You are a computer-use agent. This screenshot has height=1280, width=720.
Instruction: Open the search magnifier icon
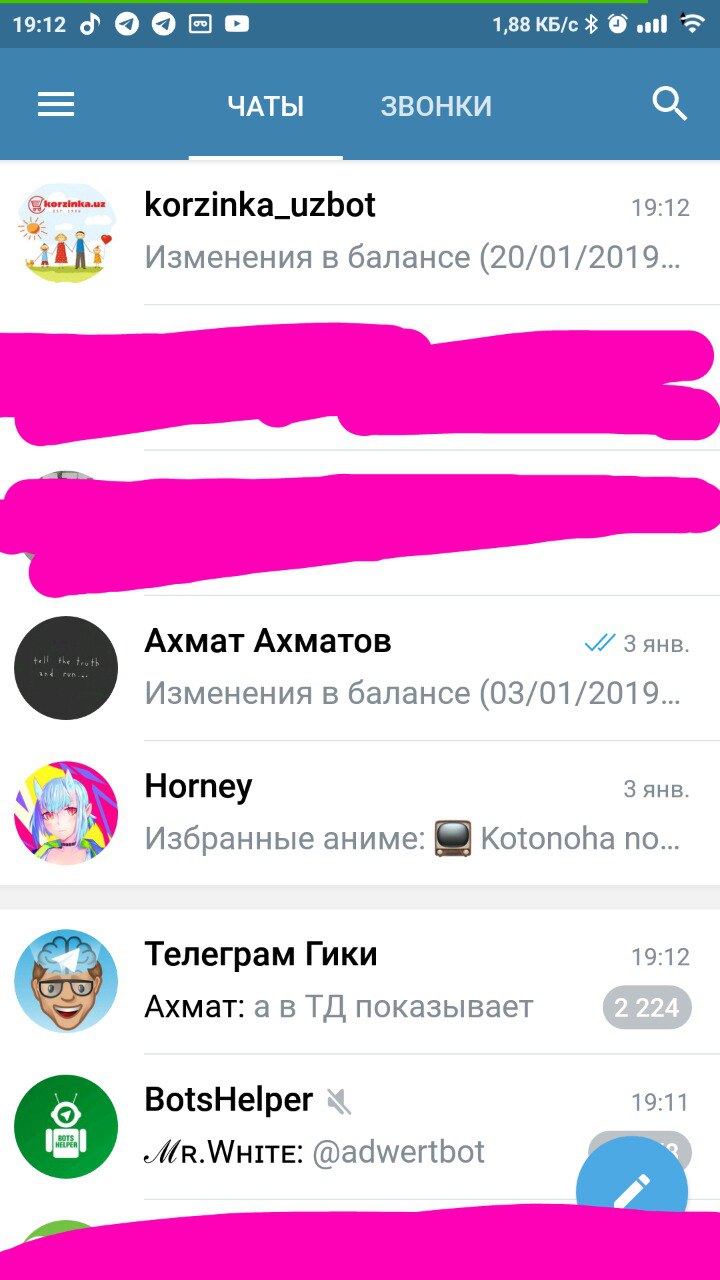coord(669,104)
